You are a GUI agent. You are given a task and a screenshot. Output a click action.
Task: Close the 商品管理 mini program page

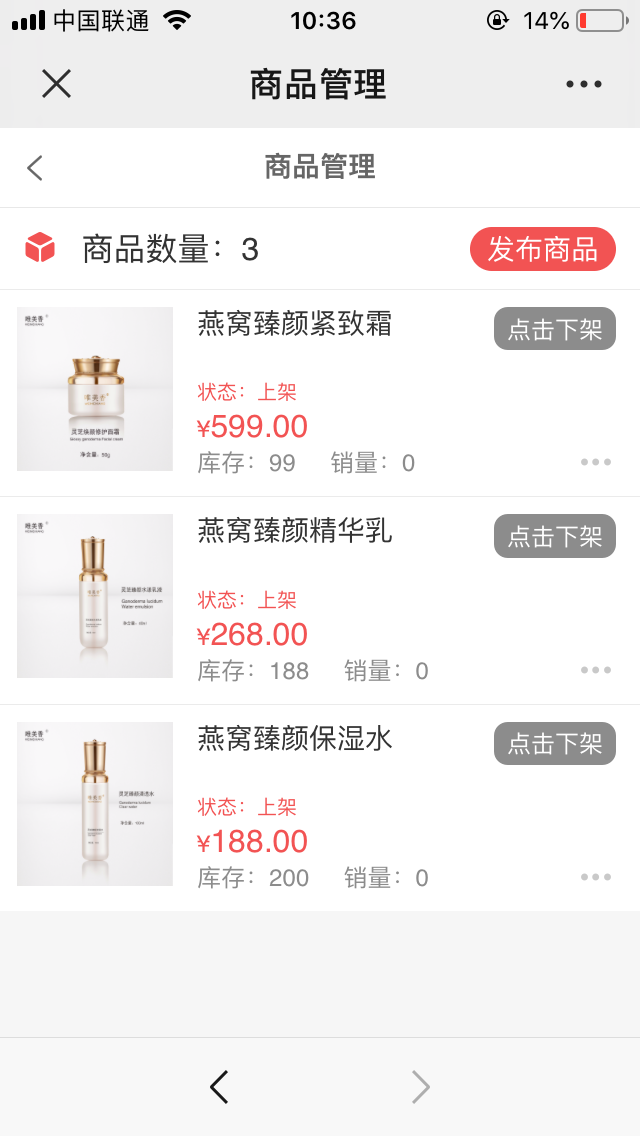click(x=56, y=84)
